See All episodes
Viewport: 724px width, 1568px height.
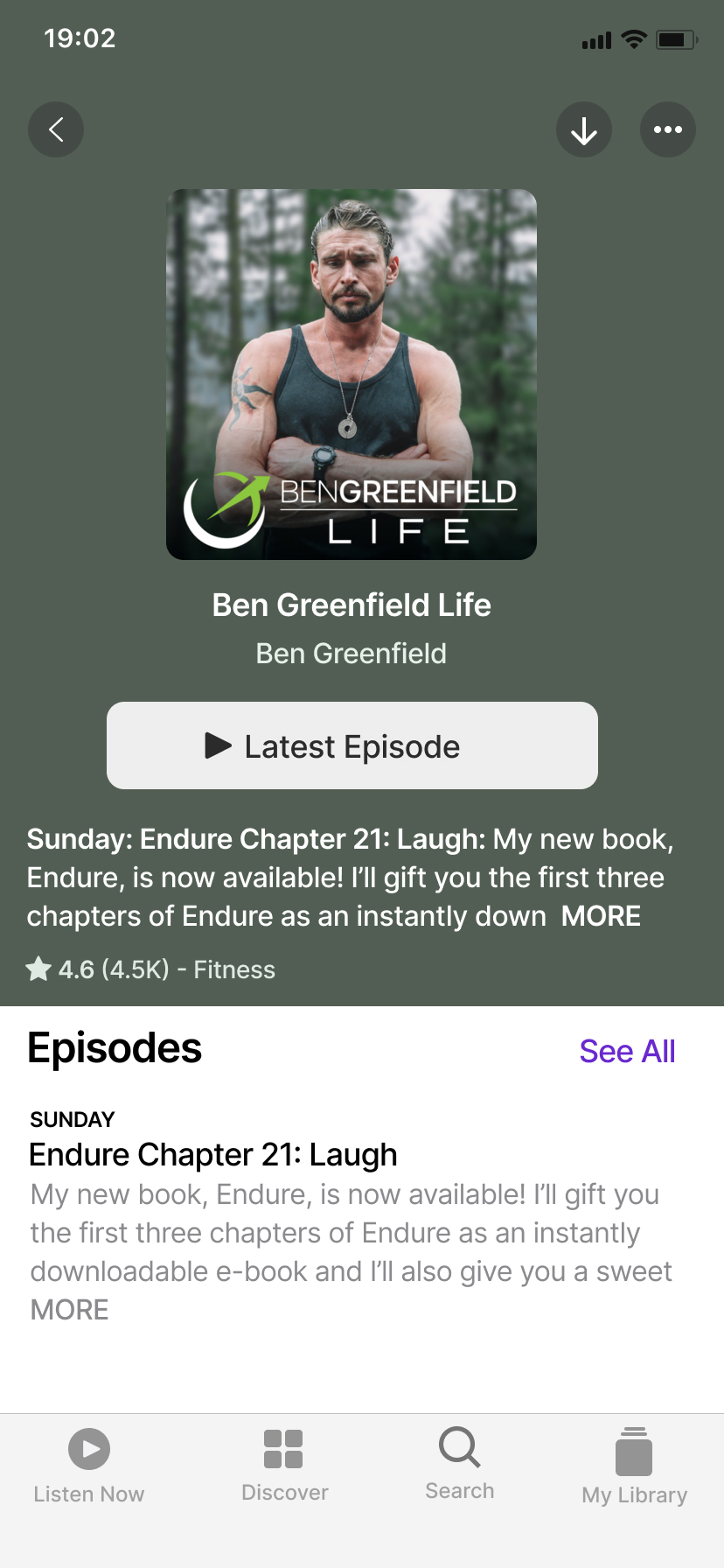pyautogui.click(x=627, y=1051)
